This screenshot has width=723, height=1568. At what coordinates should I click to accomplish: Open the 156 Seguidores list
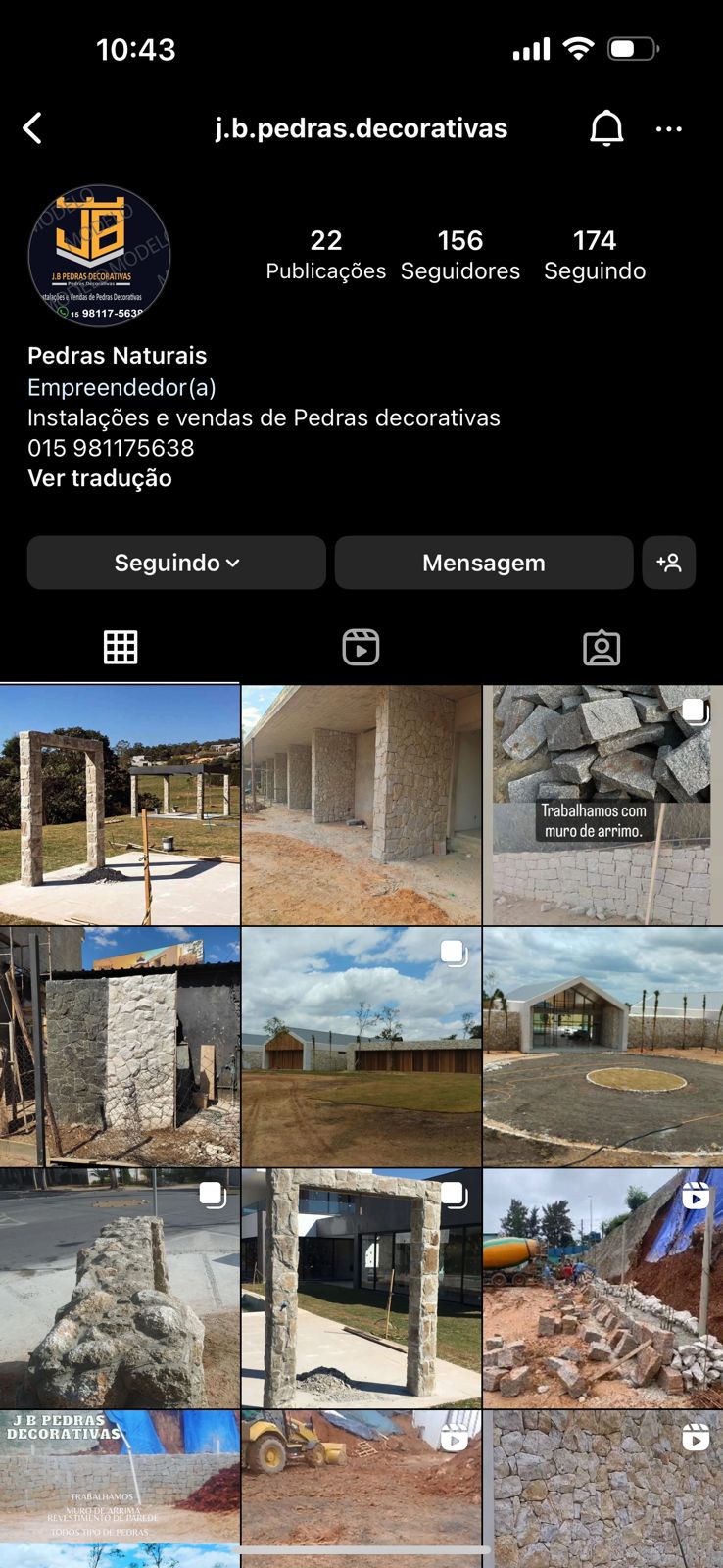(459, 255)
